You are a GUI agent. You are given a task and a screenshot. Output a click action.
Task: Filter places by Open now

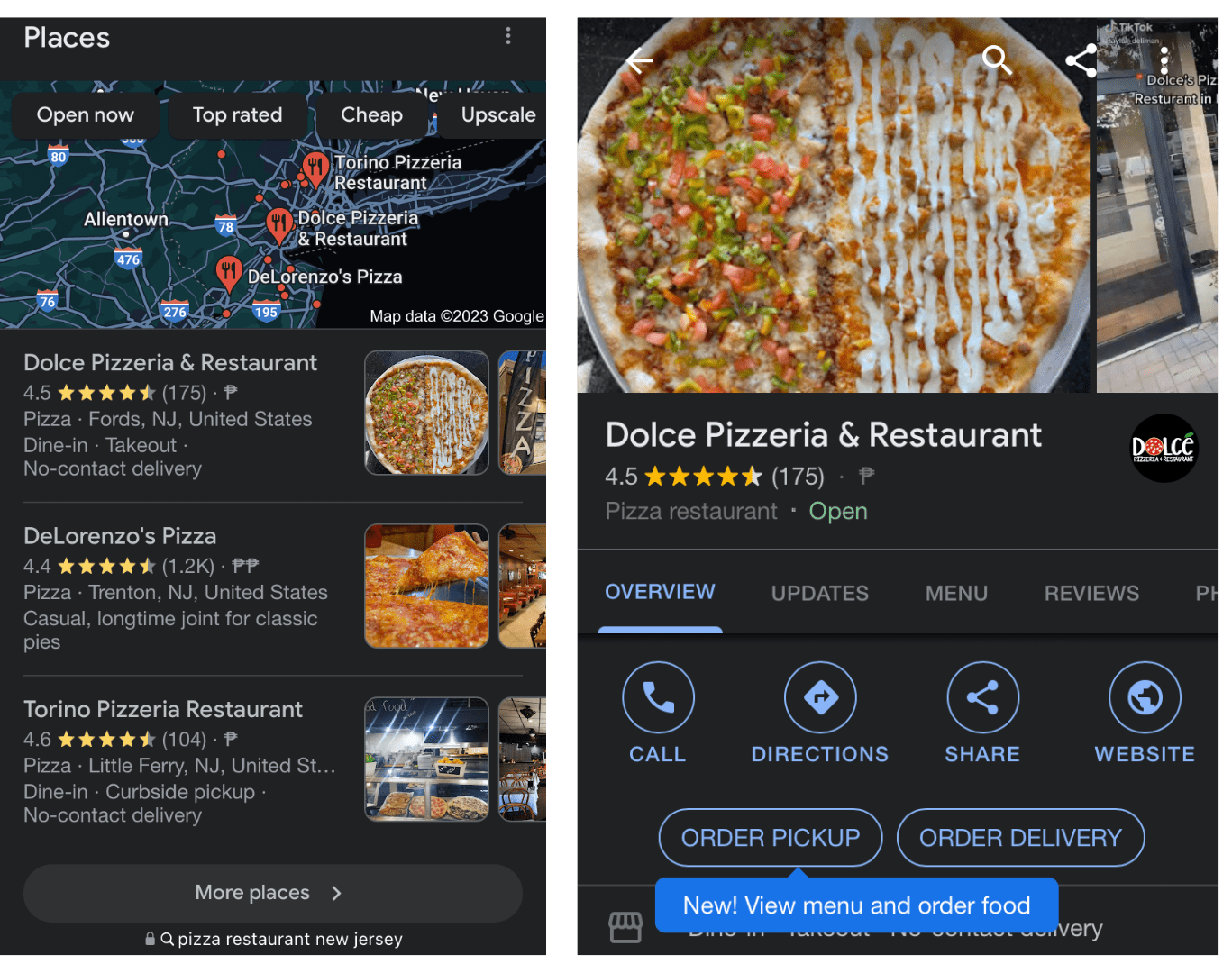[86, 115]
